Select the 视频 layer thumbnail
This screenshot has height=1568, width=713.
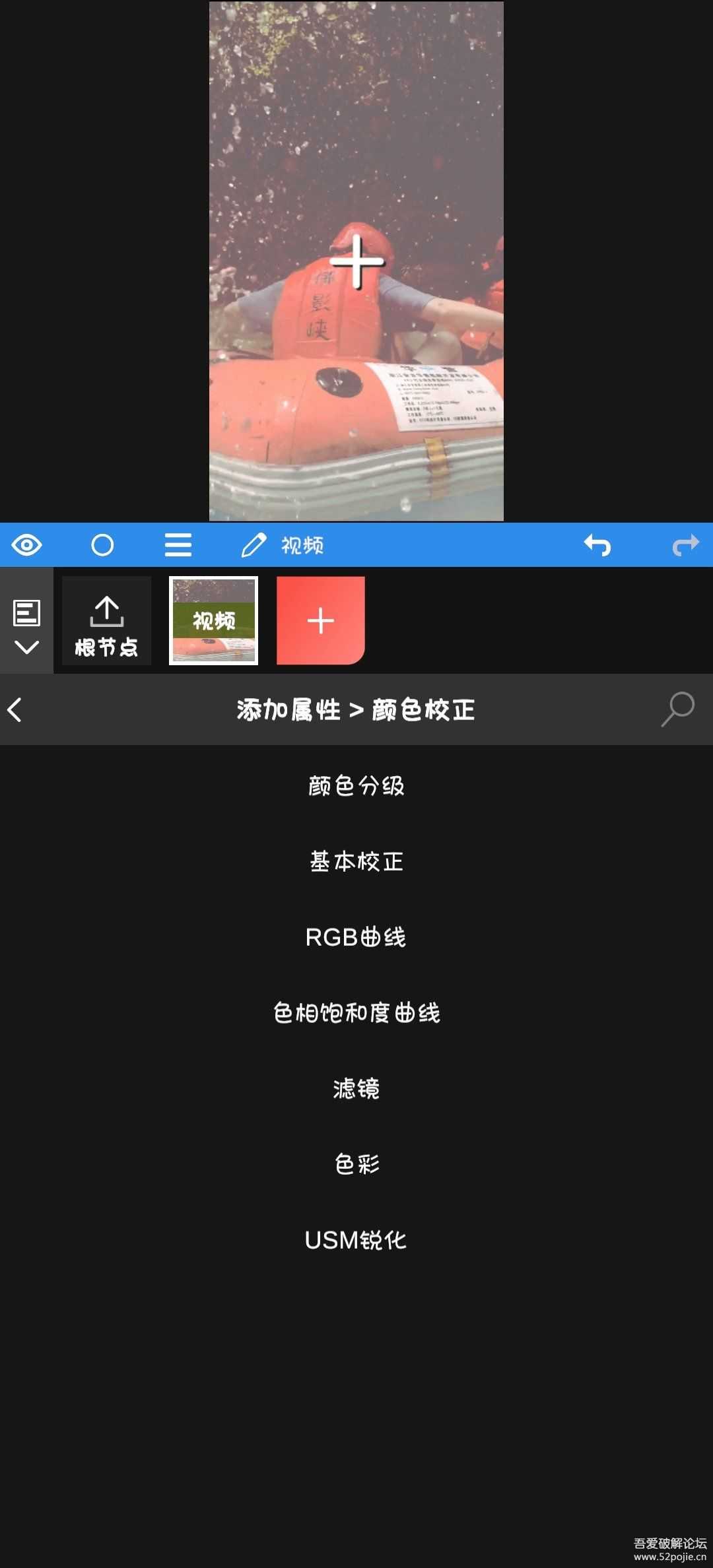[x=213, y=620]
